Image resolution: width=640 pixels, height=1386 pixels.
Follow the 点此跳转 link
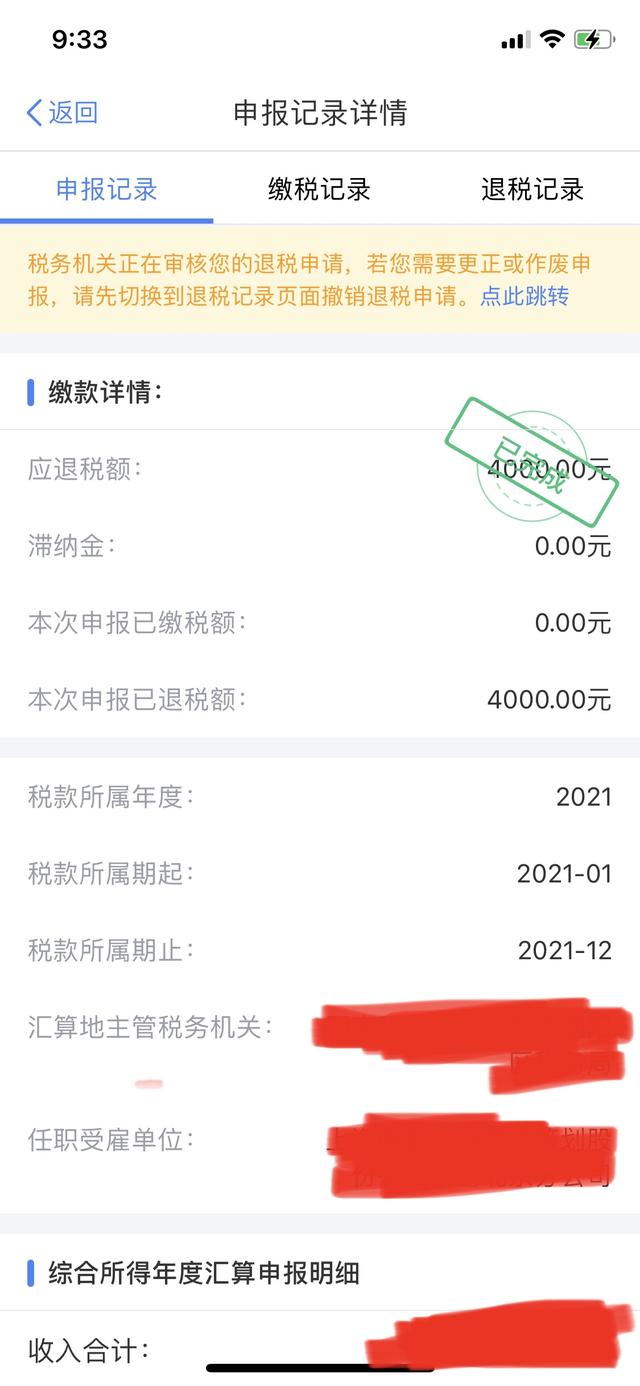(x=525, y=297)
